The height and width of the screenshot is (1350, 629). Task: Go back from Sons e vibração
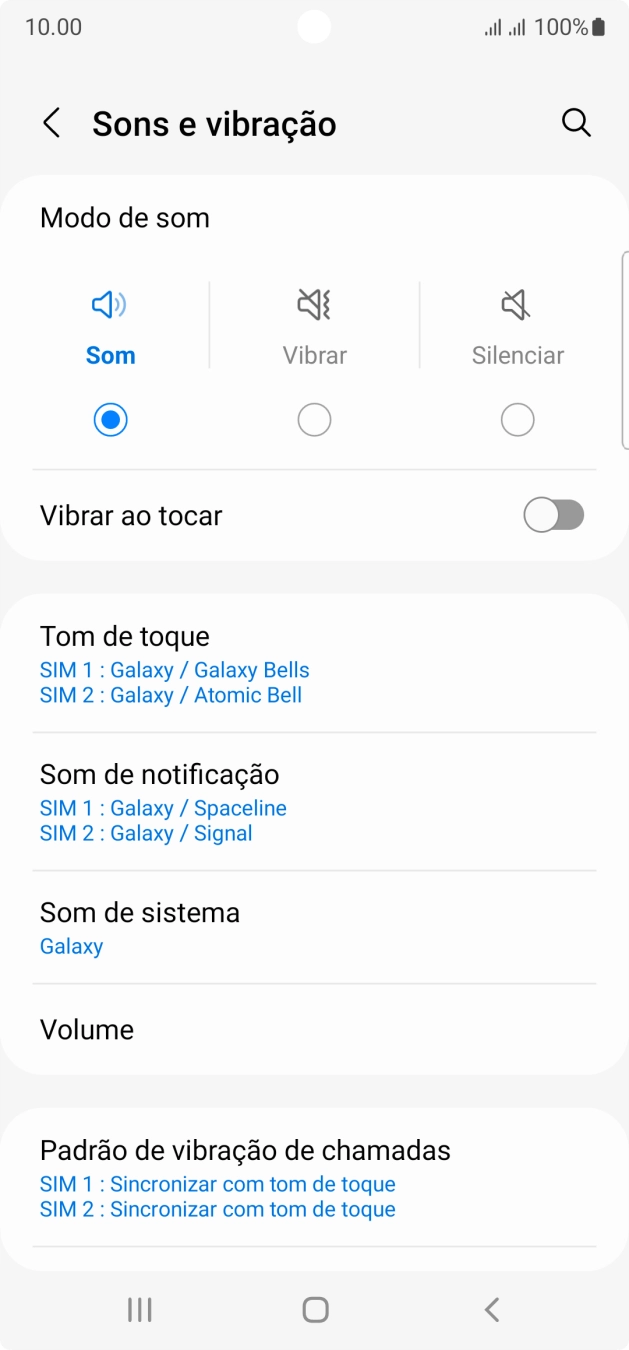pos(52,124)
